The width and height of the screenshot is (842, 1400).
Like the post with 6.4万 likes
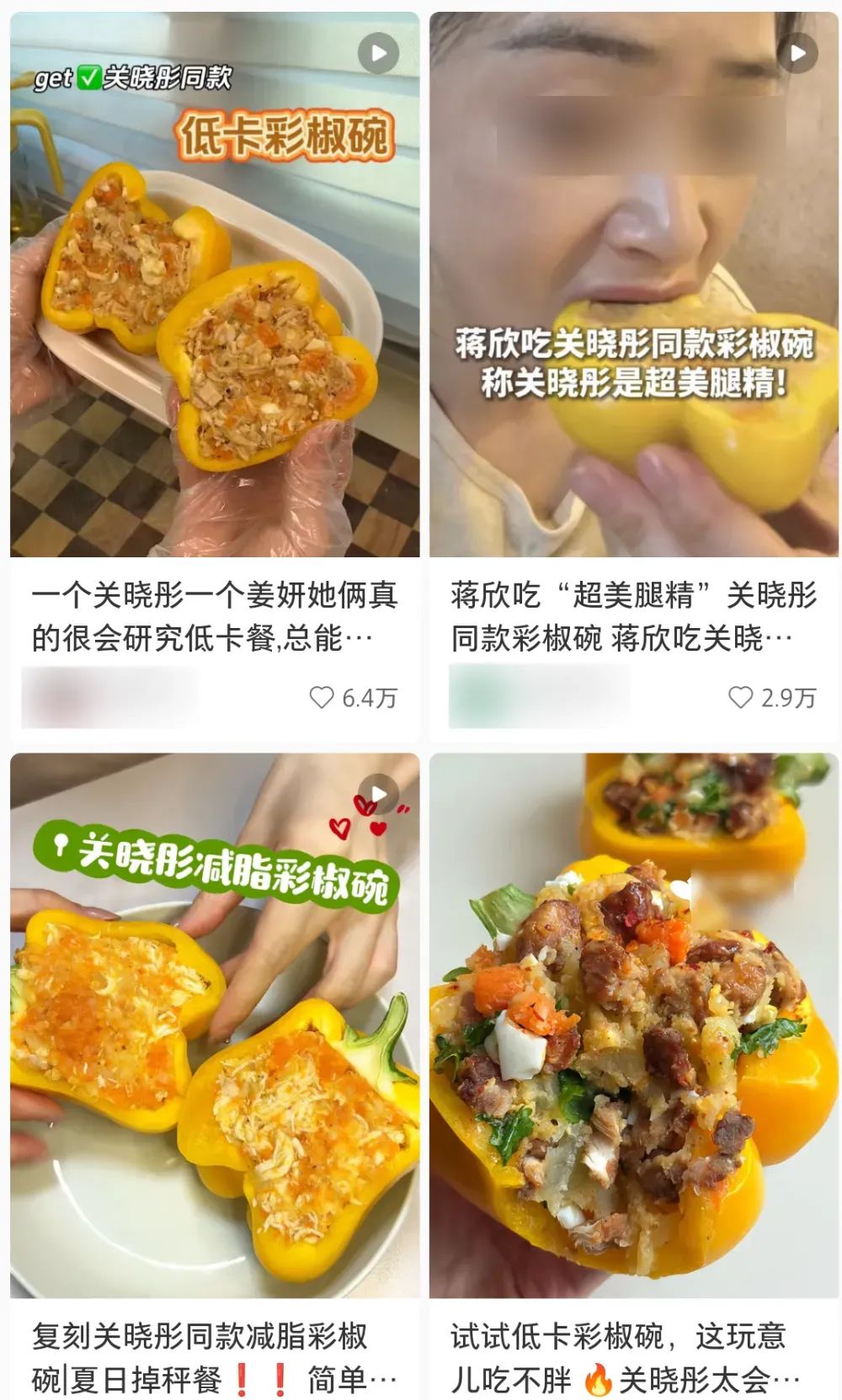(322, 698)
